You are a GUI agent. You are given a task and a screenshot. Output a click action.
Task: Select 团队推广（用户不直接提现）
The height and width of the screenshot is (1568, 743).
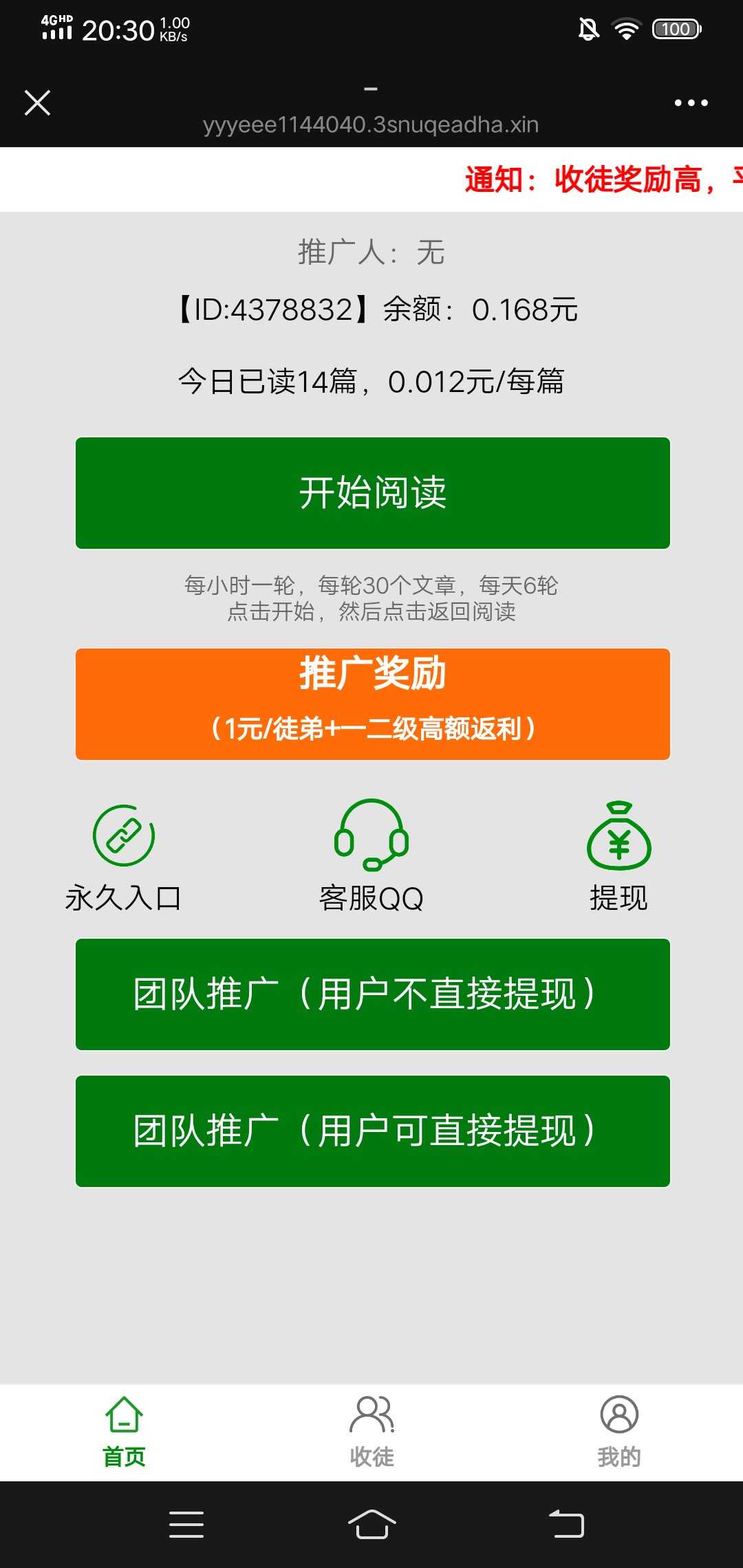(x=372, y=994)
